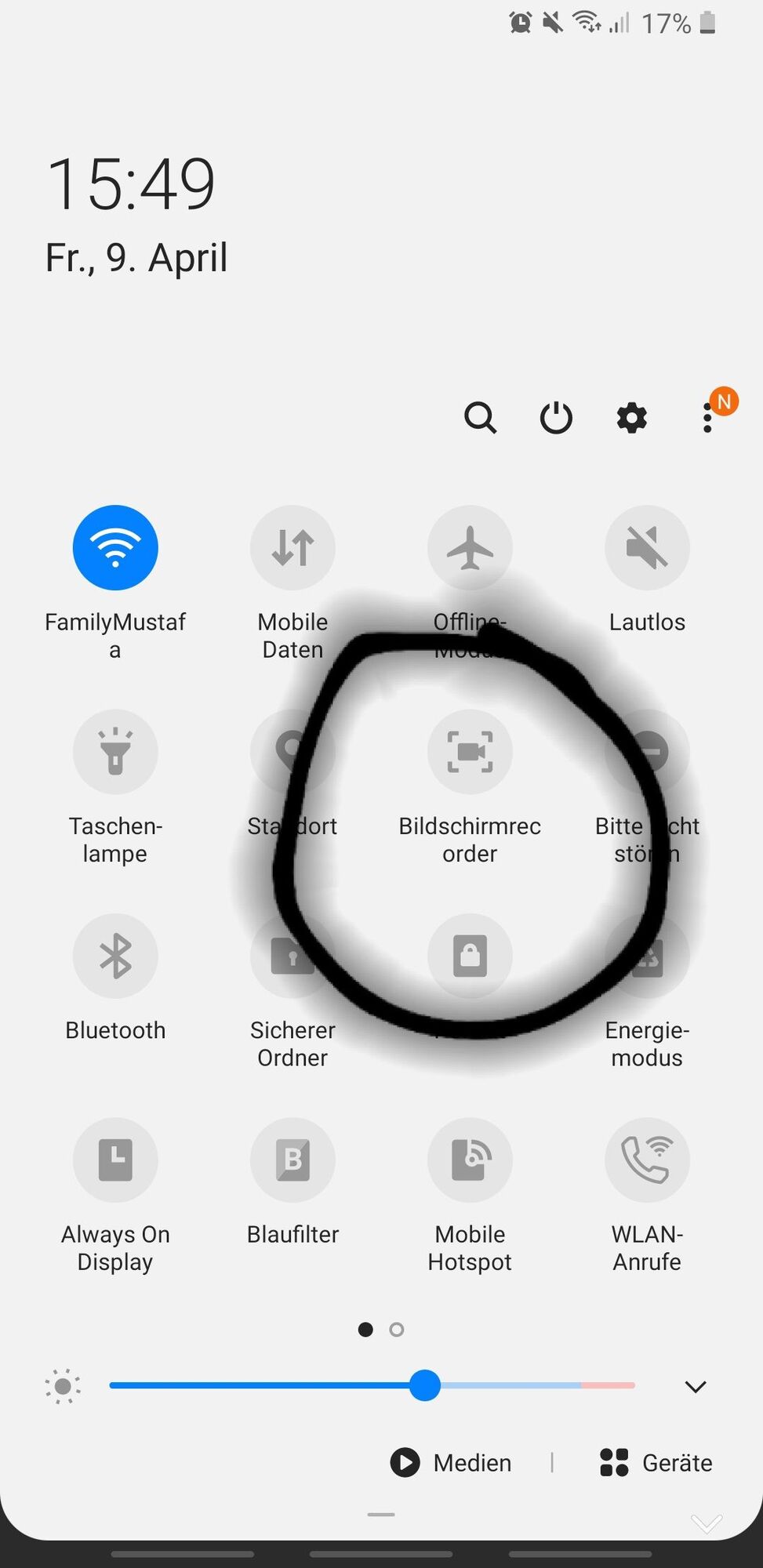763x1568 pixels.
Task: Toggle Sicherer Ordner tile
Action: click(x=292, y=956)
